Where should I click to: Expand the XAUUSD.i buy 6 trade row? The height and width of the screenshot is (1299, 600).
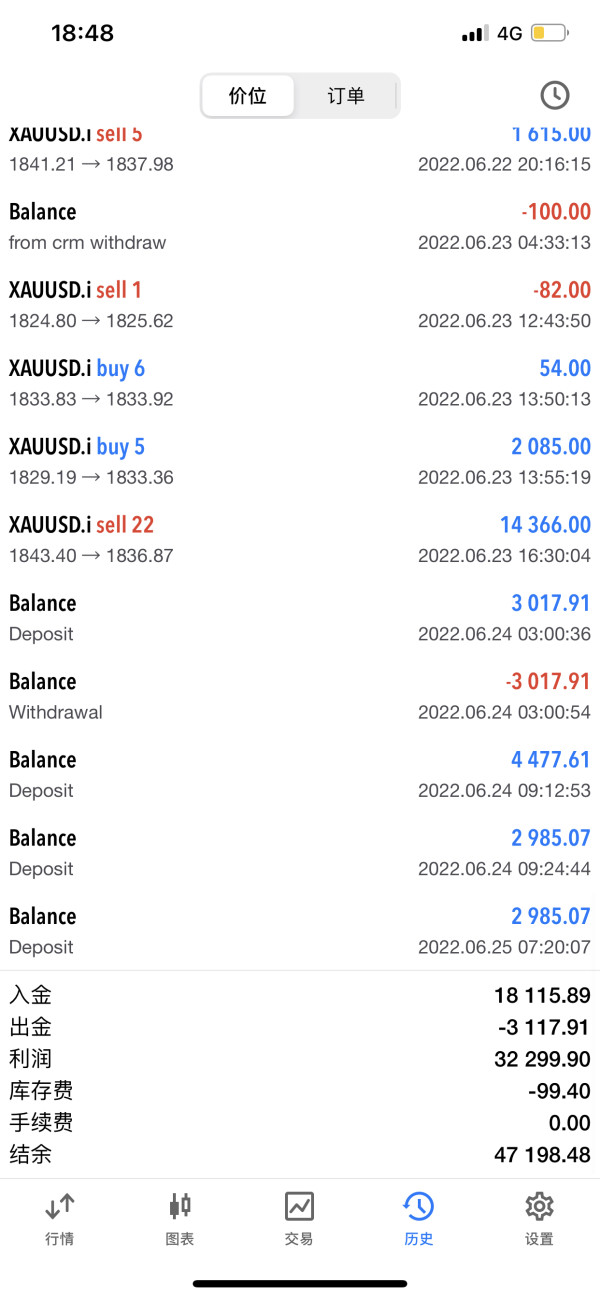[300, 383]
